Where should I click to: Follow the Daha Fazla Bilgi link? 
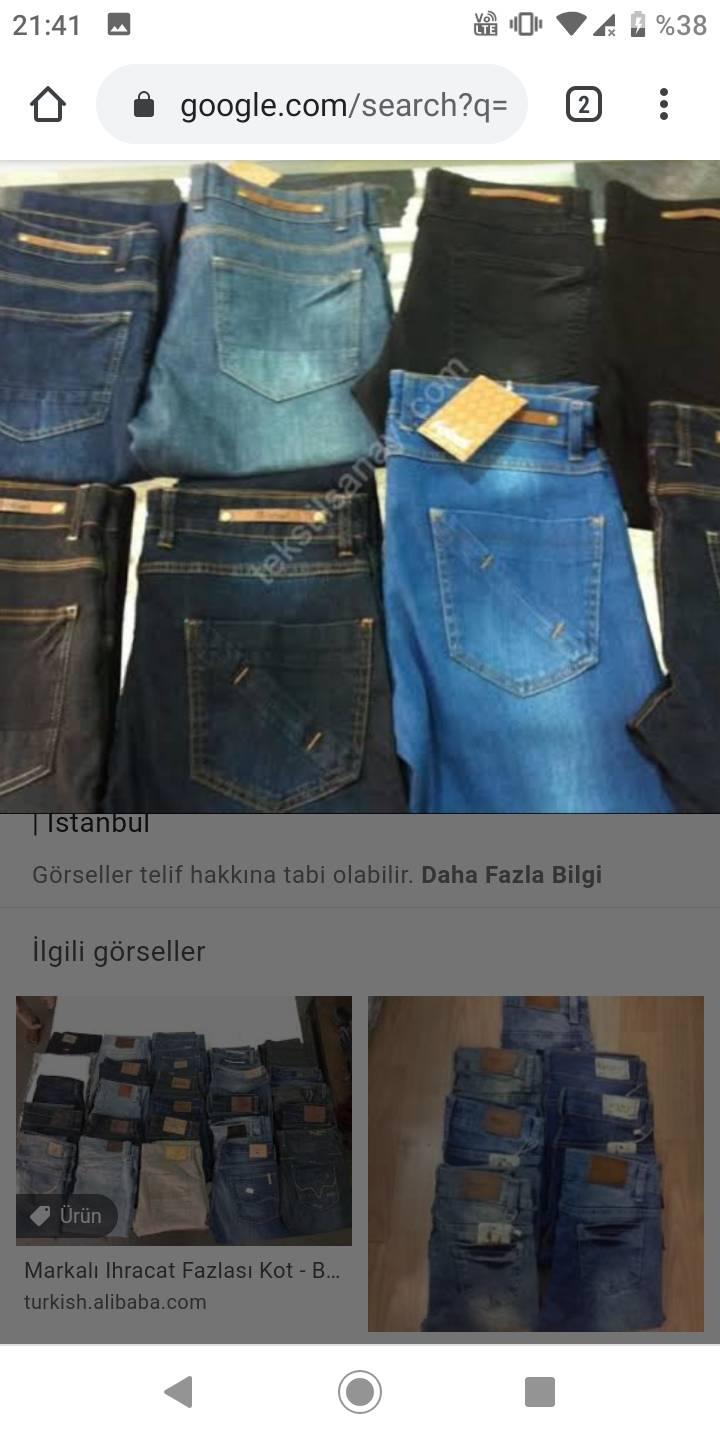pyautogui.click(x=511, y=875)
